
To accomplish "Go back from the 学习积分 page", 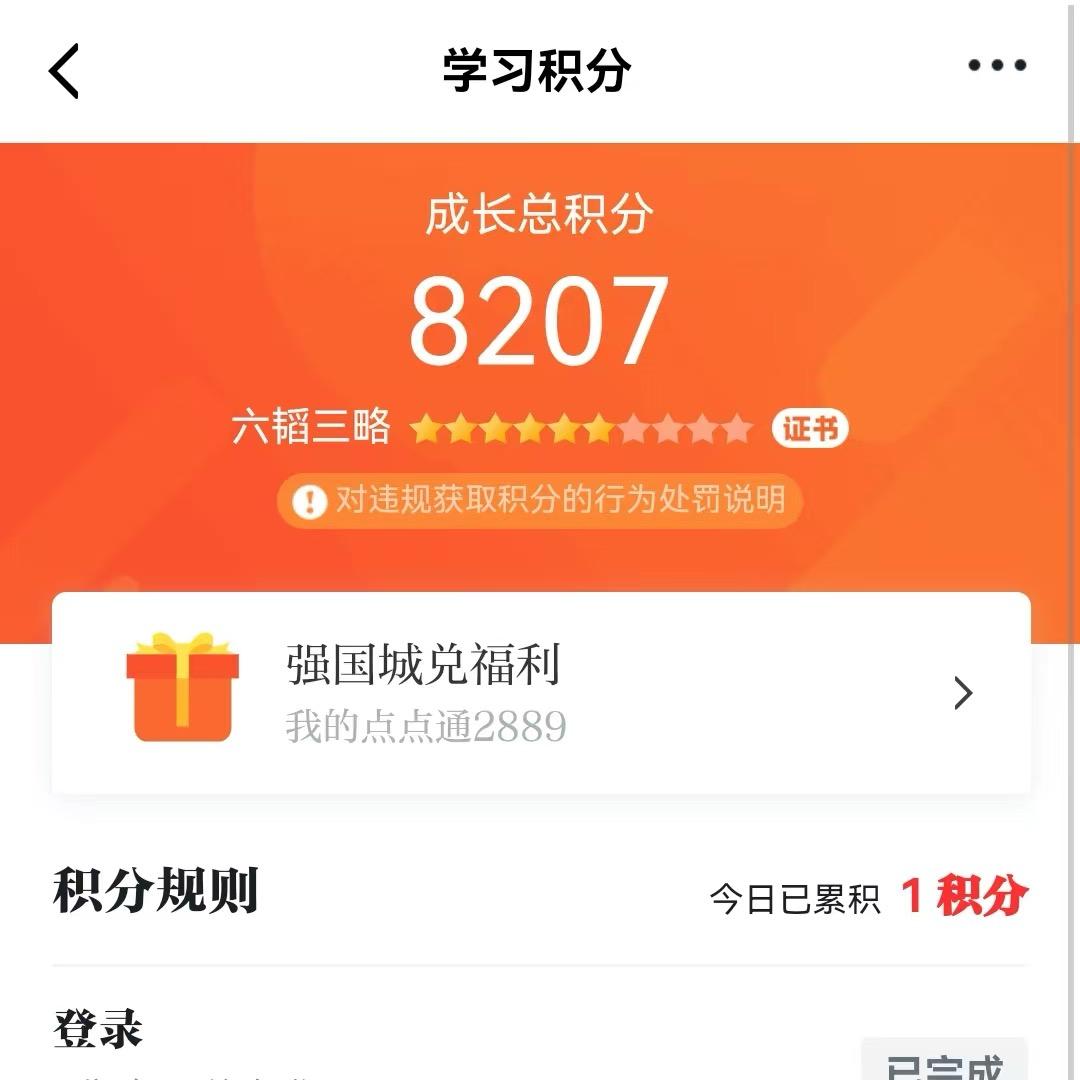I will pos(64,70).
